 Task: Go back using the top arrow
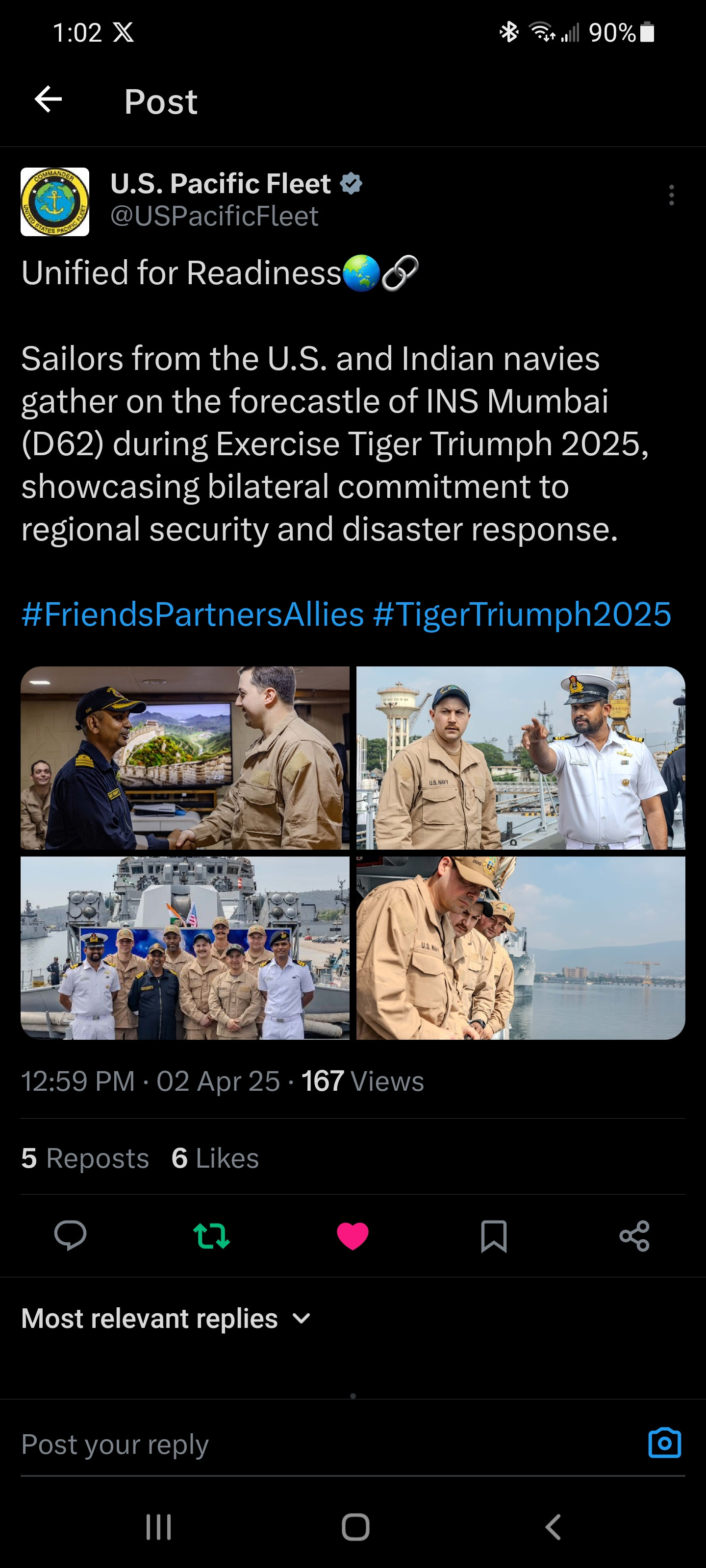[48, 100]
